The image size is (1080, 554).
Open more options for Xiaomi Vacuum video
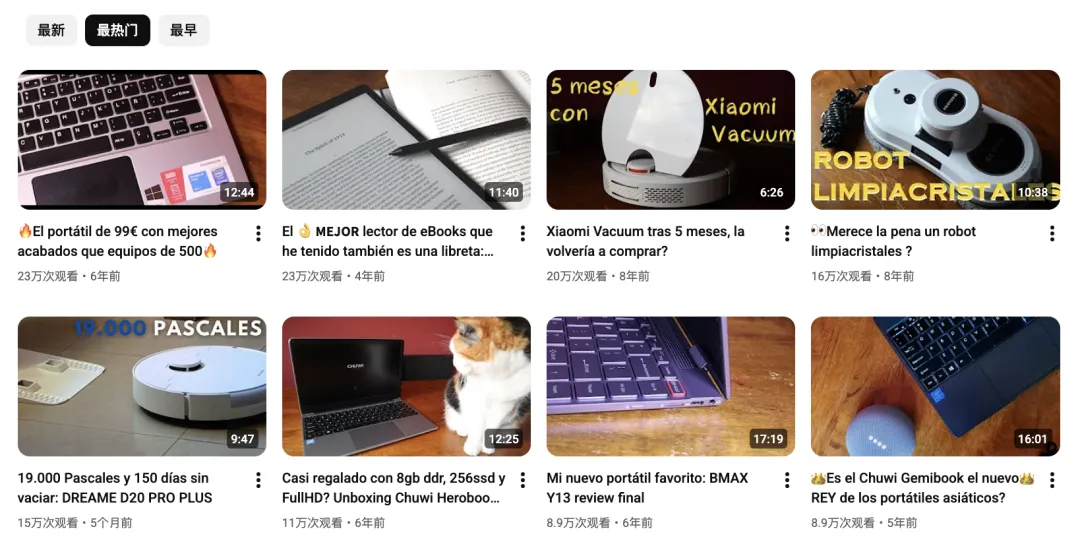point(787,233)
